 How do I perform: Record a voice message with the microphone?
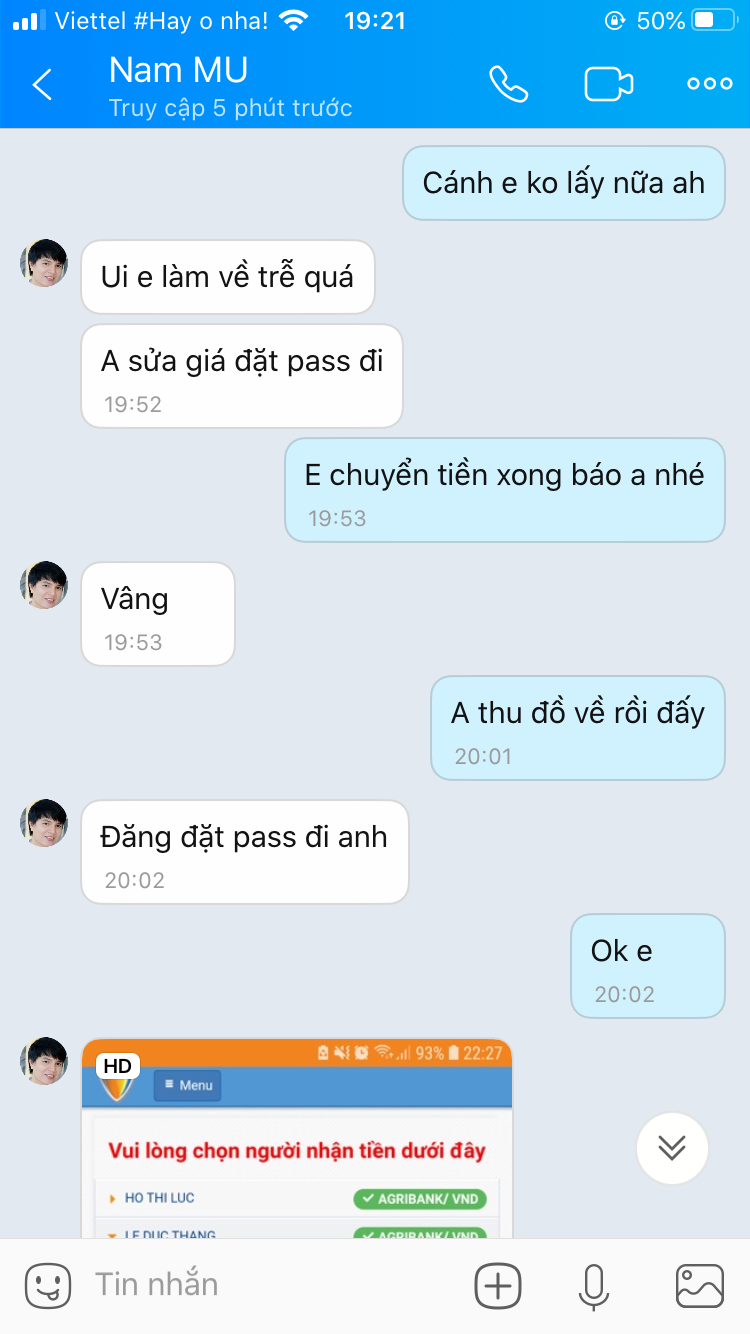[594, 1285]
